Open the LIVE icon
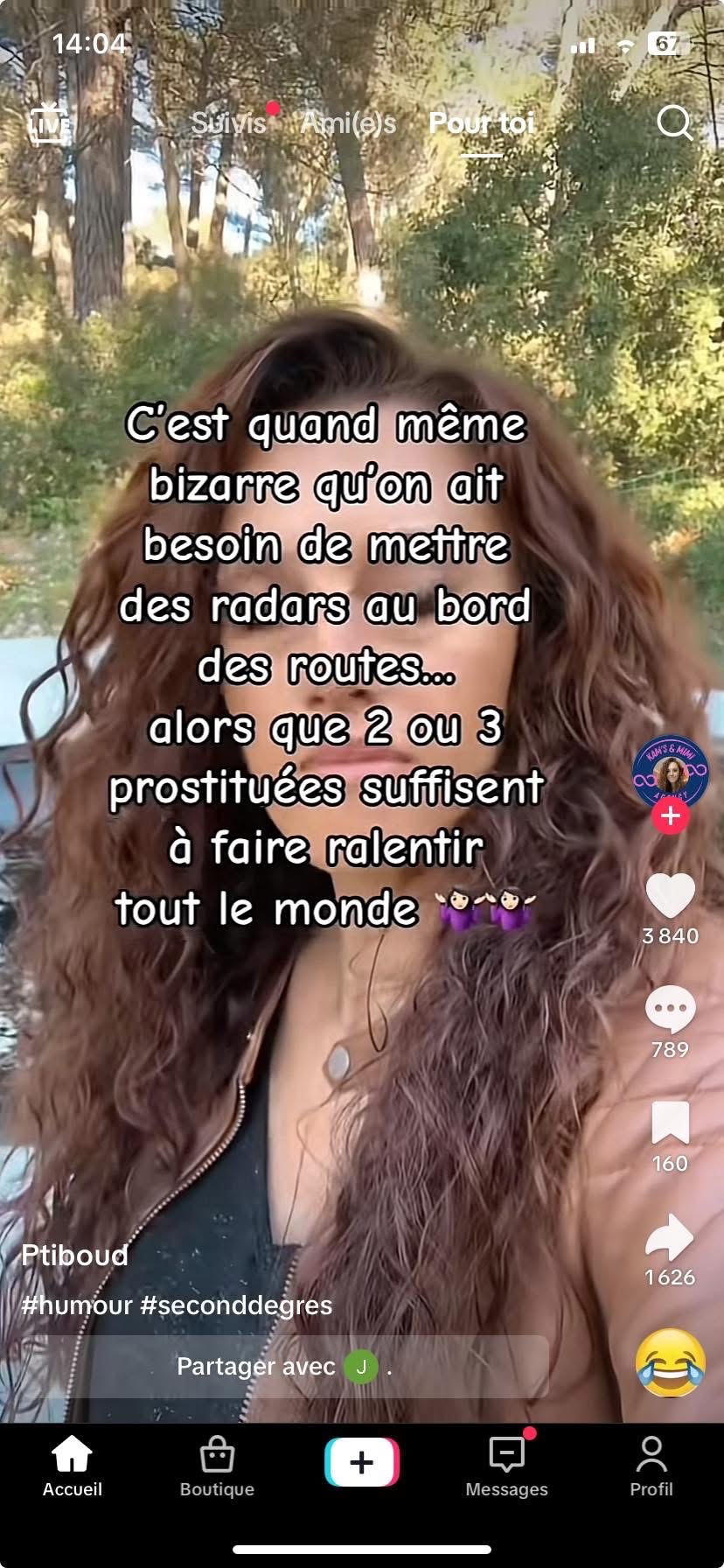This screenshot has width=724, height=1568. pyautogui.click(x=49, y=122)
